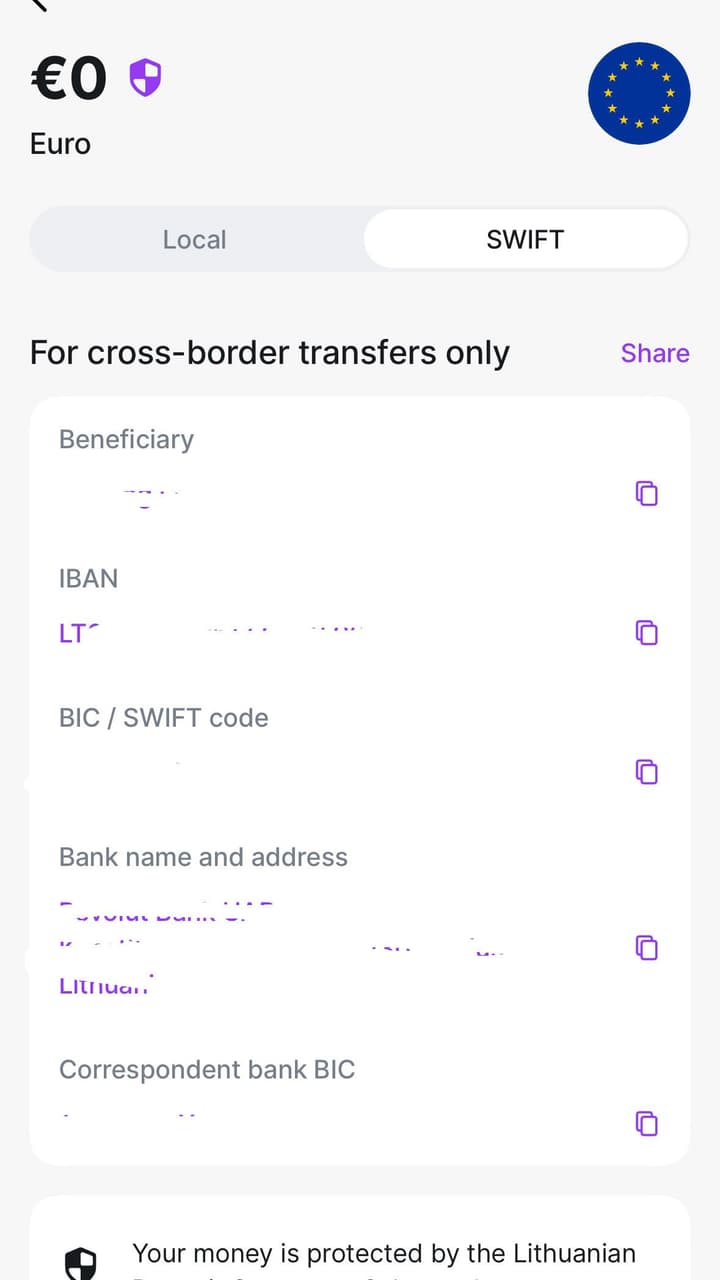Screen dimensions: 720x1280
Task: Copy the bank name and address
Action: (x=647, y=947)
